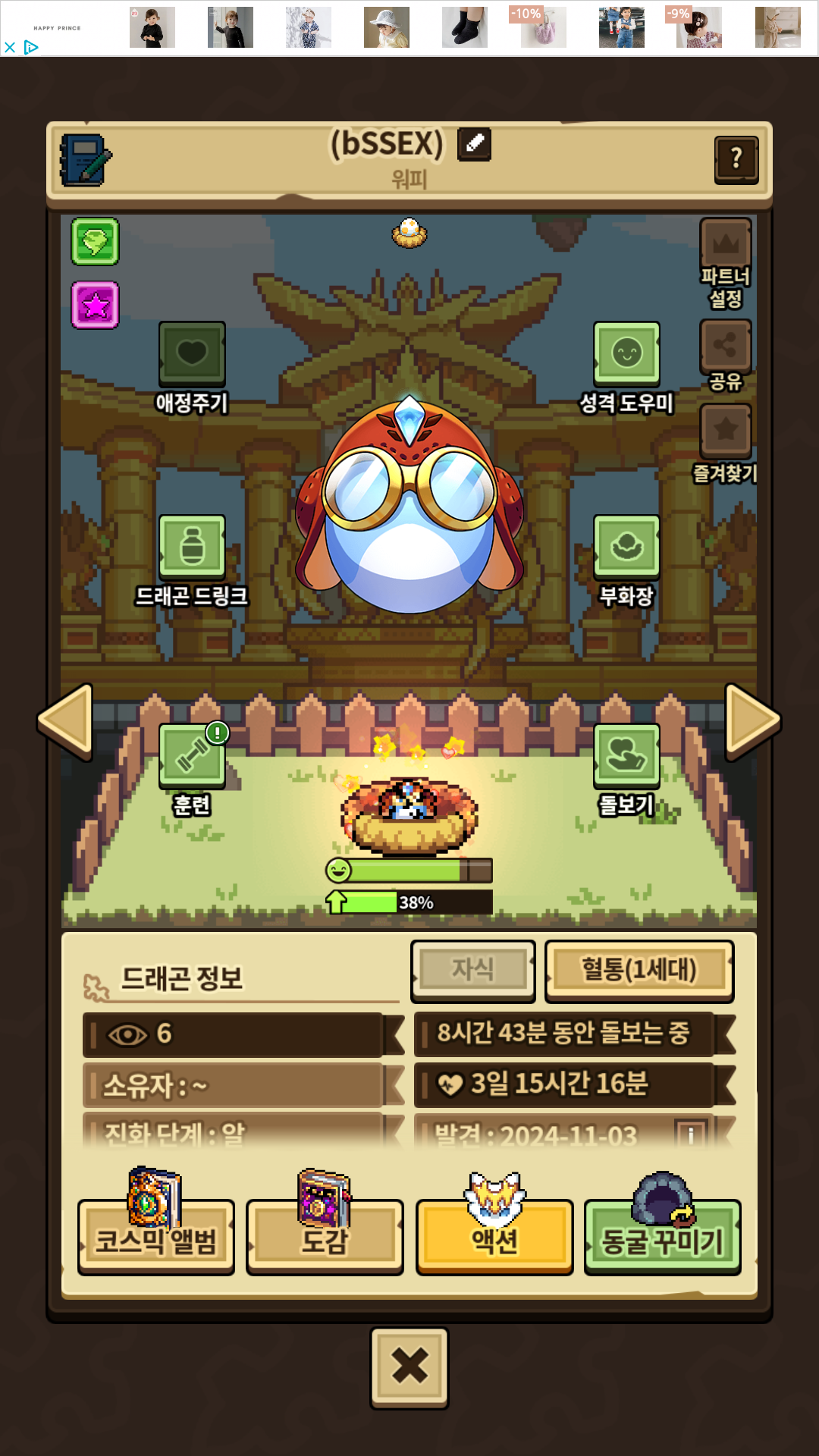Image resolution: width=819 pixels, height=1456 pixels.
Task: Start 훈련 training
Action: pos(192,770)
